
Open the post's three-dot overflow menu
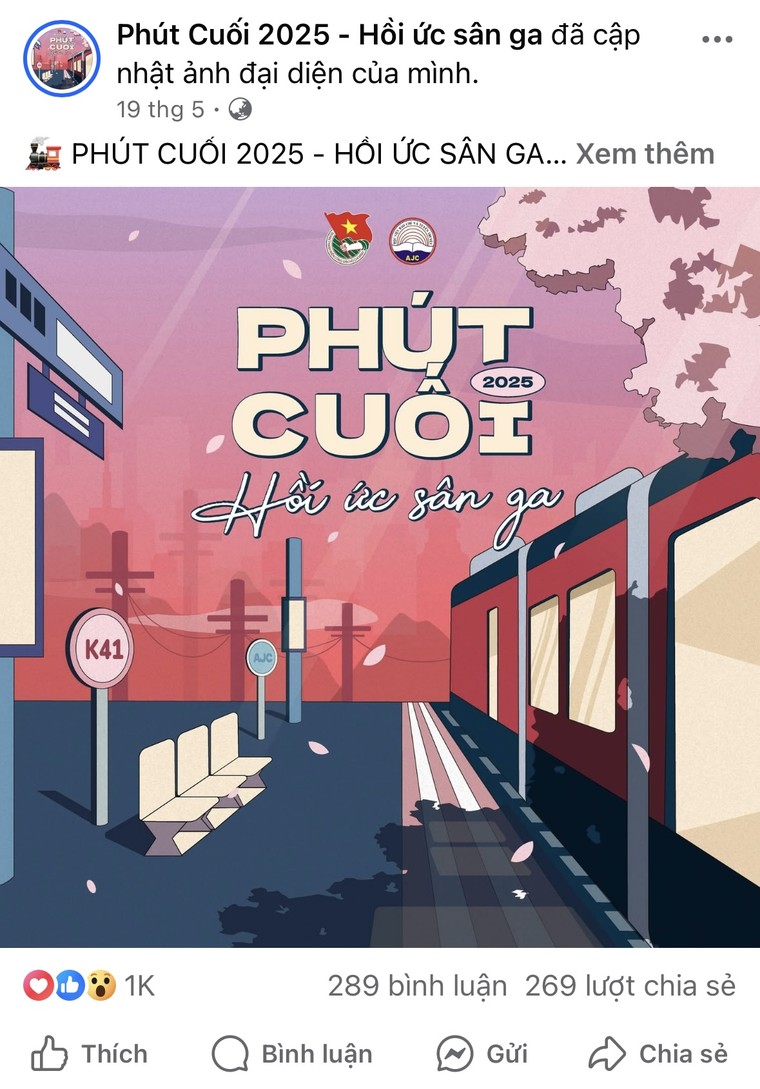pyautogui.click(x=717, y=40)
